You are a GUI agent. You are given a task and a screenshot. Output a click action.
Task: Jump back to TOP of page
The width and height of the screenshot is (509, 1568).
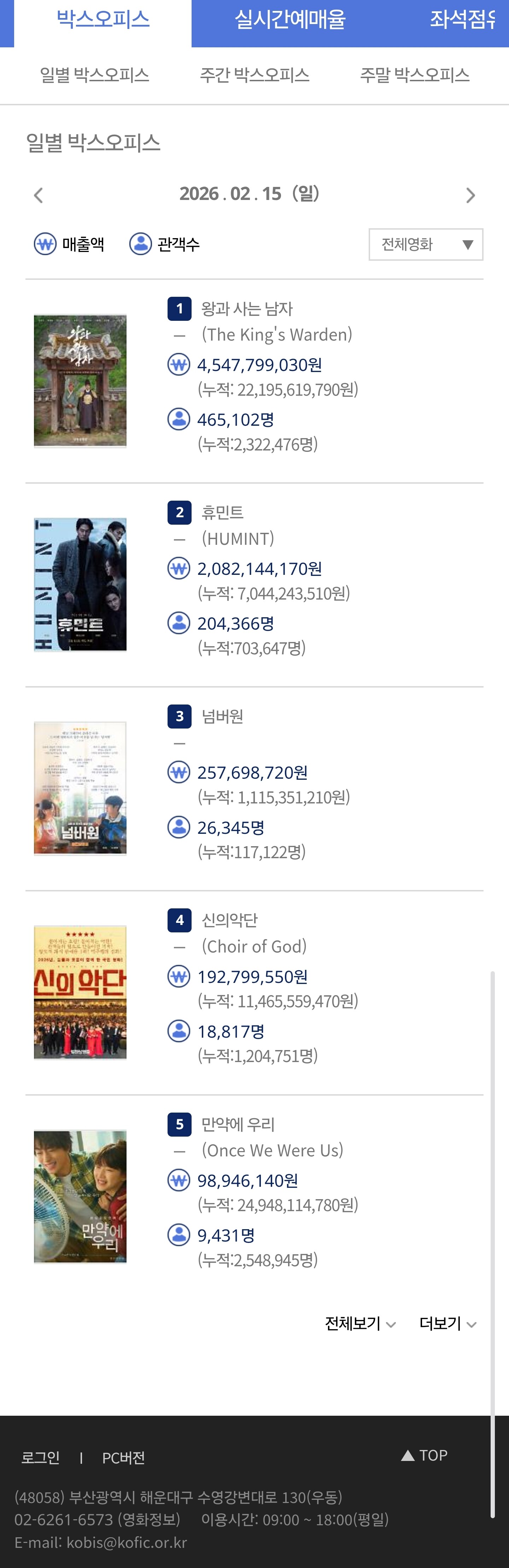tap(425, 1455)
